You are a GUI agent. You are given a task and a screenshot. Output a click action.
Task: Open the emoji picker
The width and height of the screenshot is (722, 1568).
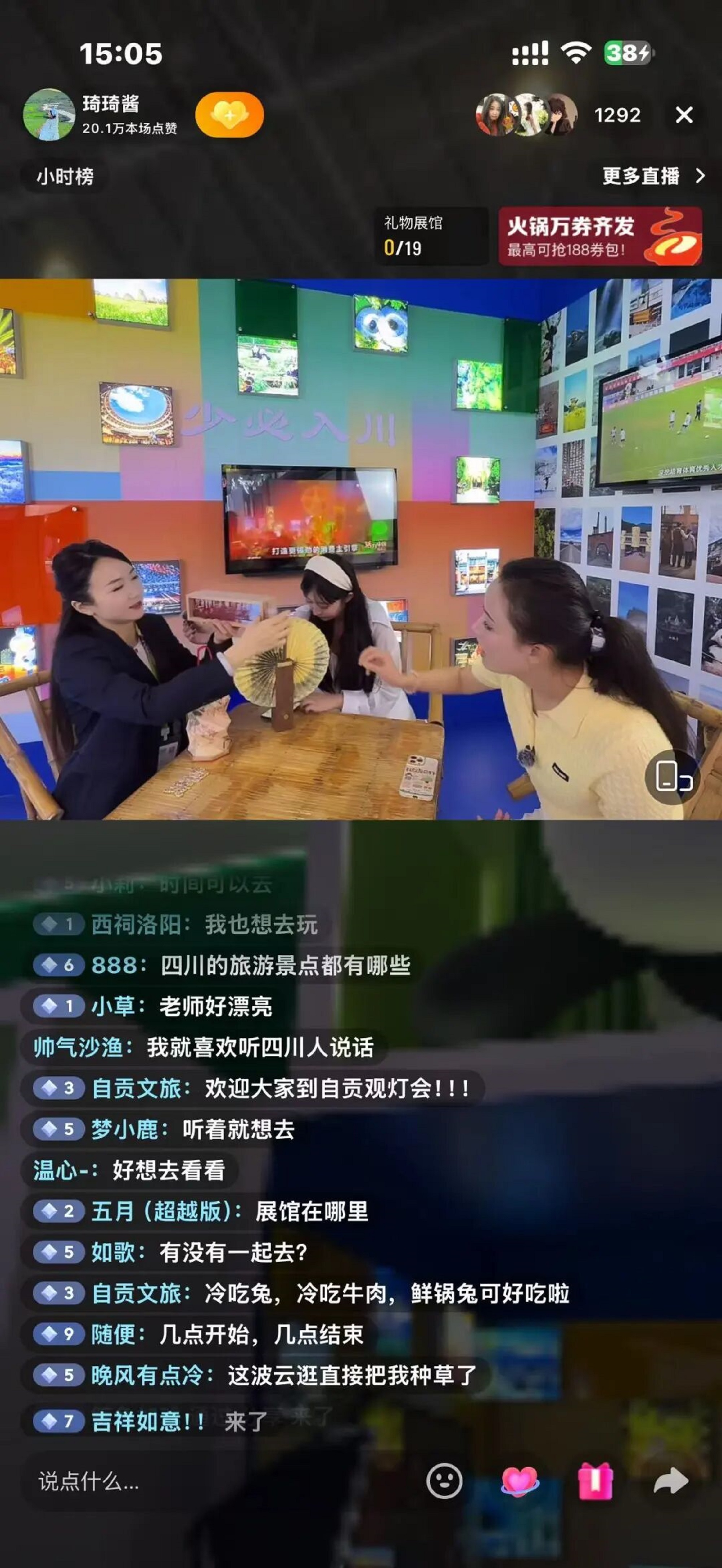(444, 1481)
